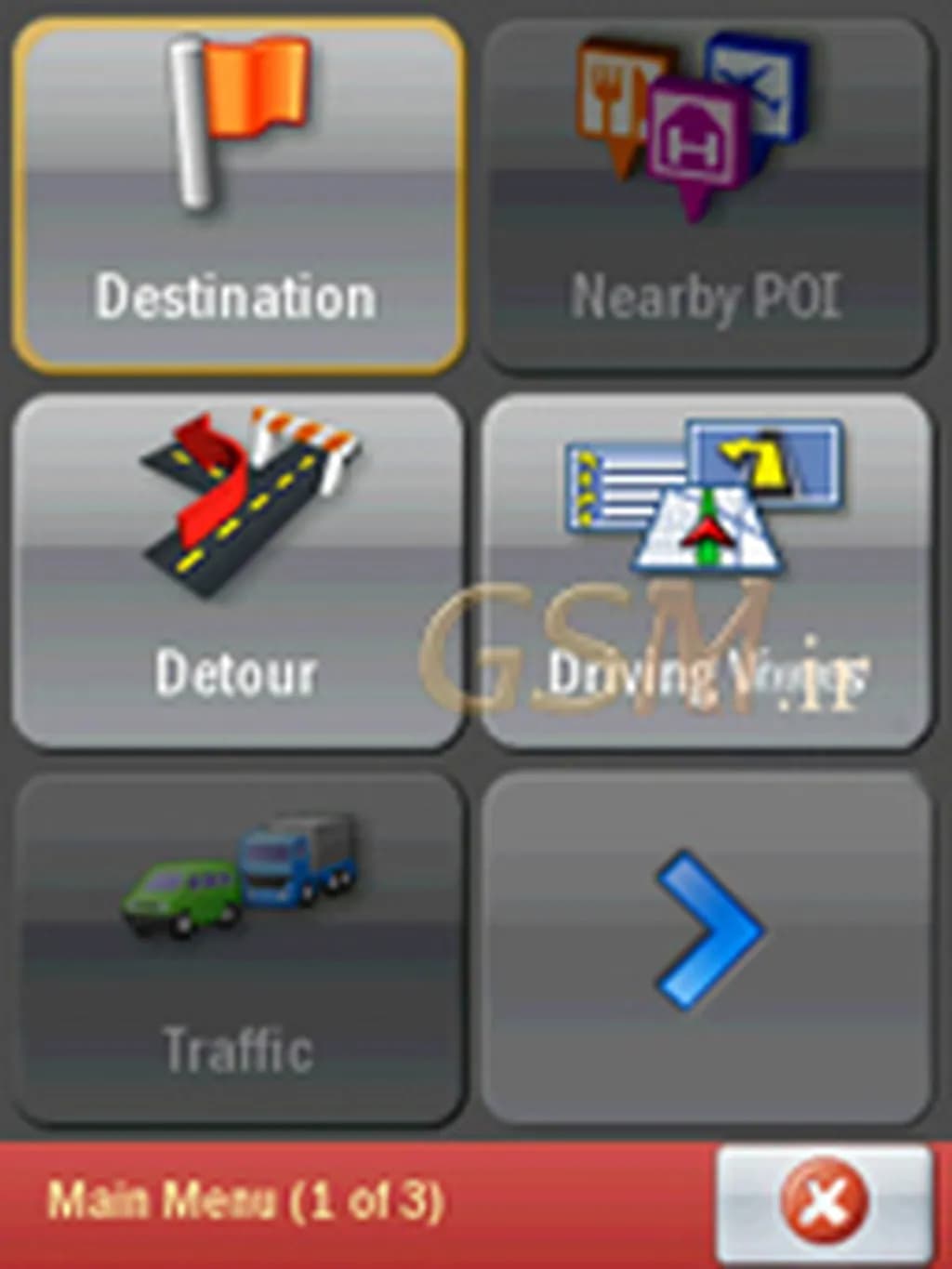The width and height of the screenshot is (952, 1269).
Task: Choose the Detour option
Action: tap(238, 569)
